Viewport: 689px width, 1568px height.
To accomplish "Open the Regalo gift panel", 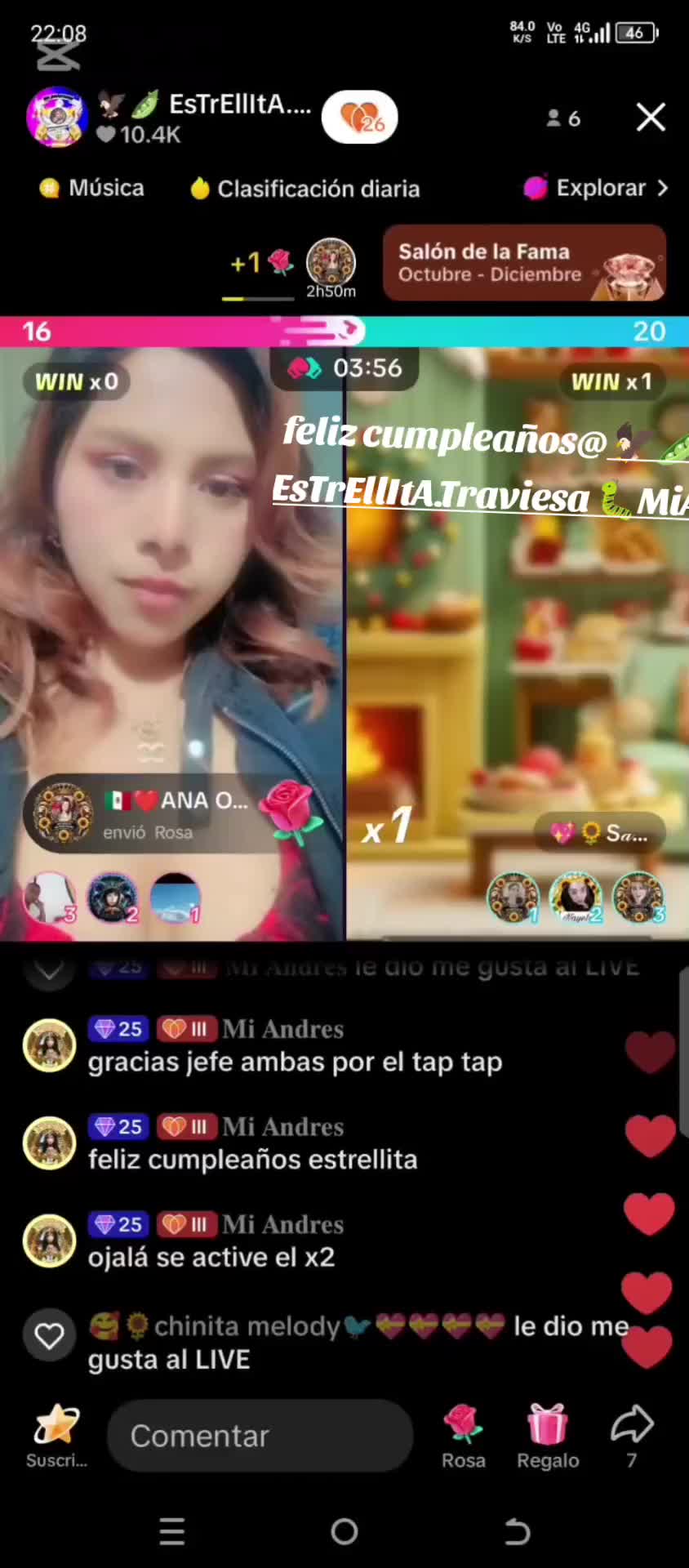I will (x=548, y=1436).
